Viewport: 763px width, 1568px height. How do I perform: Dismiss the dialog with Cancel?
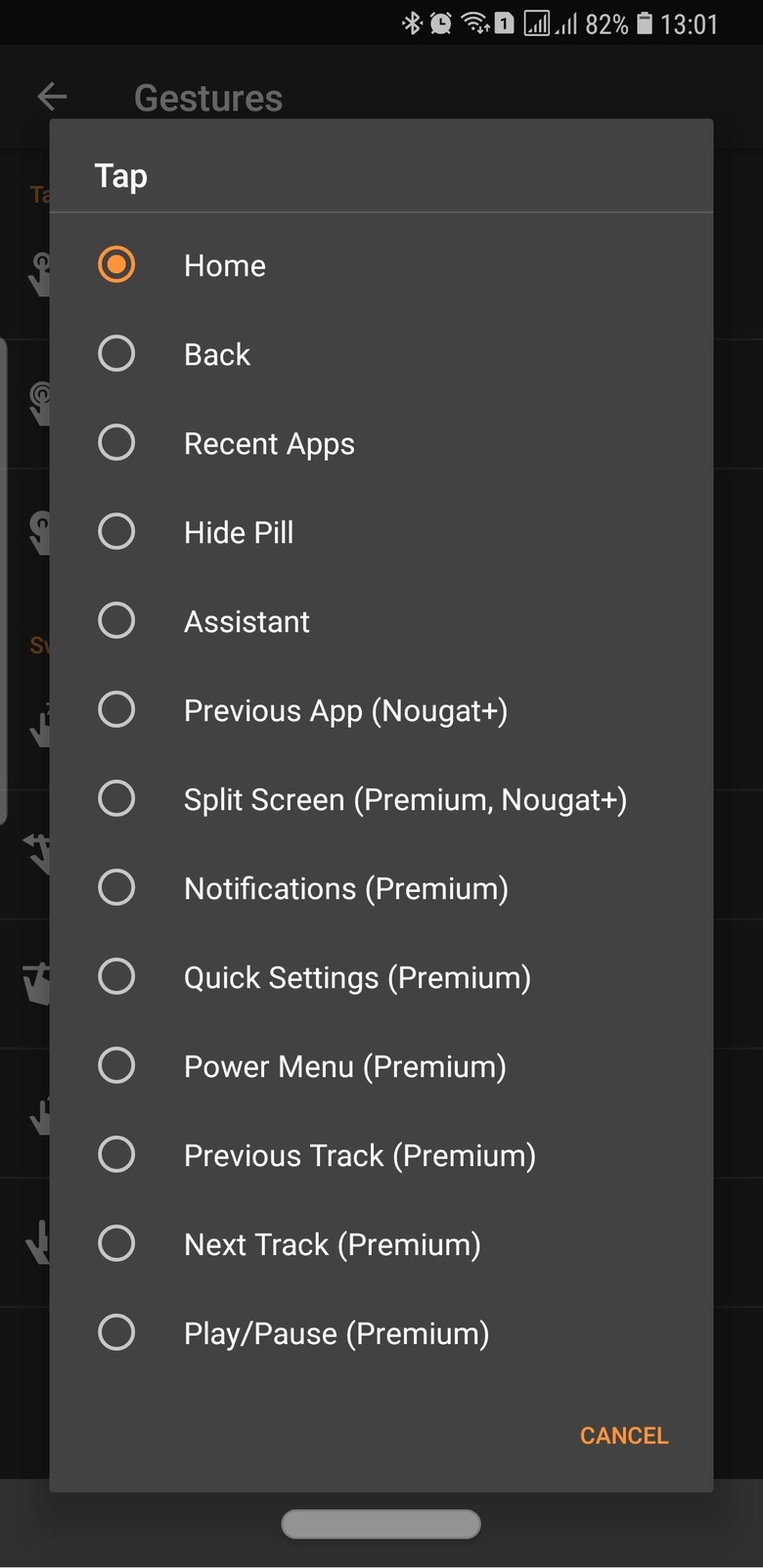click(623, 1435)
